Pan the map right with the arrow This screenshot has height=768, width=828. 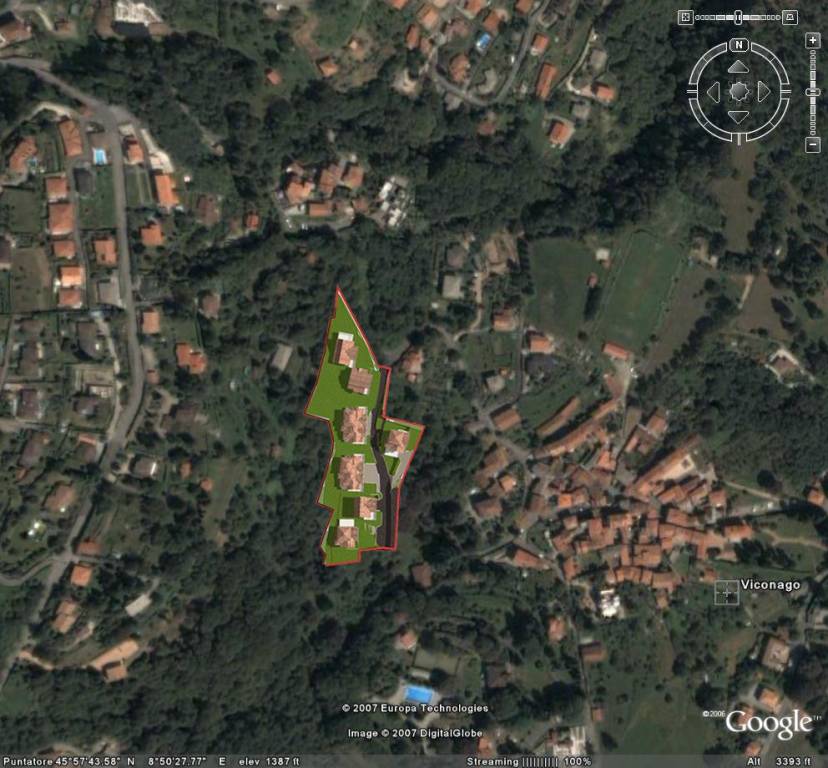[763, 92]
